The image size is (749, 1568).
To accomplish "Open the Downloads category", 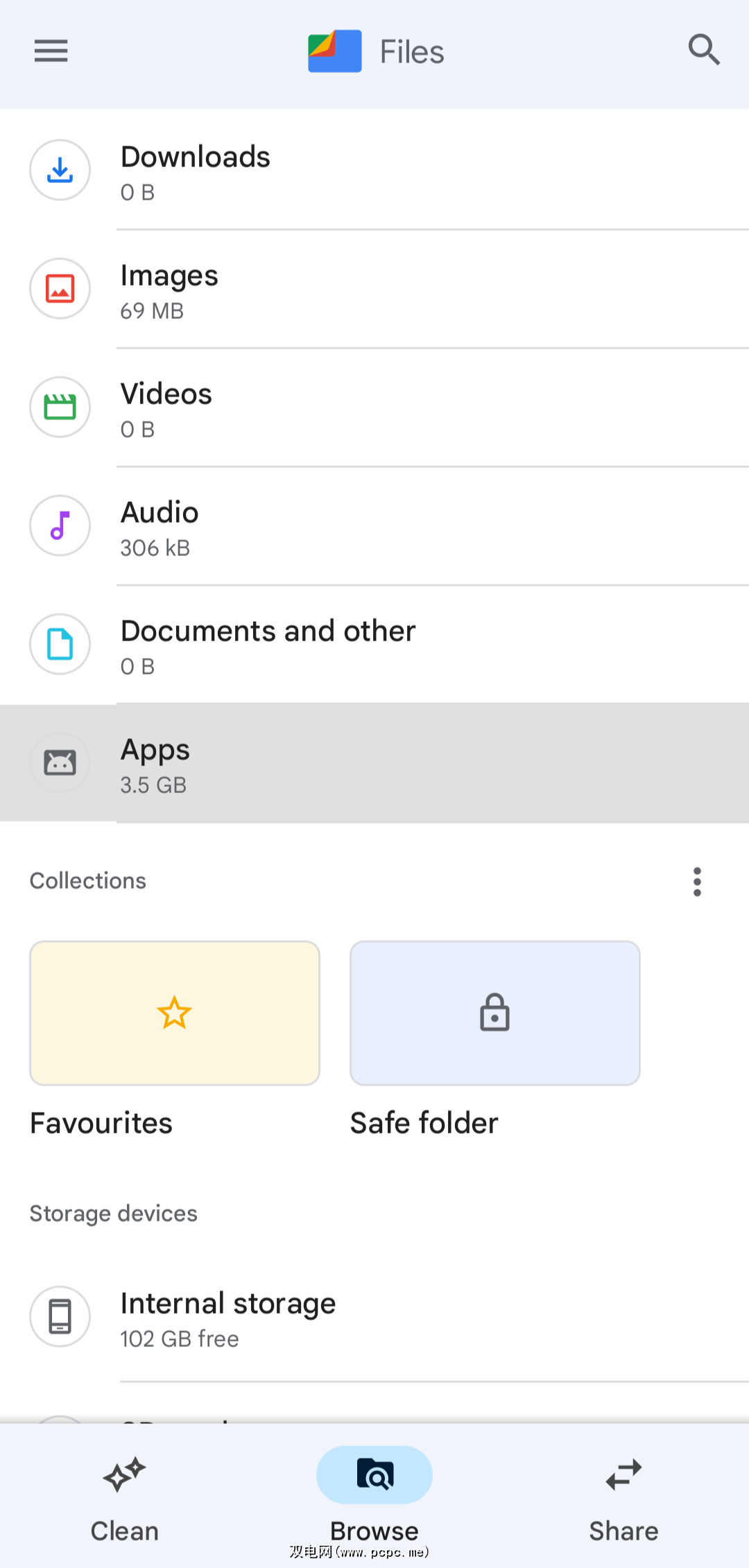I will coord(374,171).
